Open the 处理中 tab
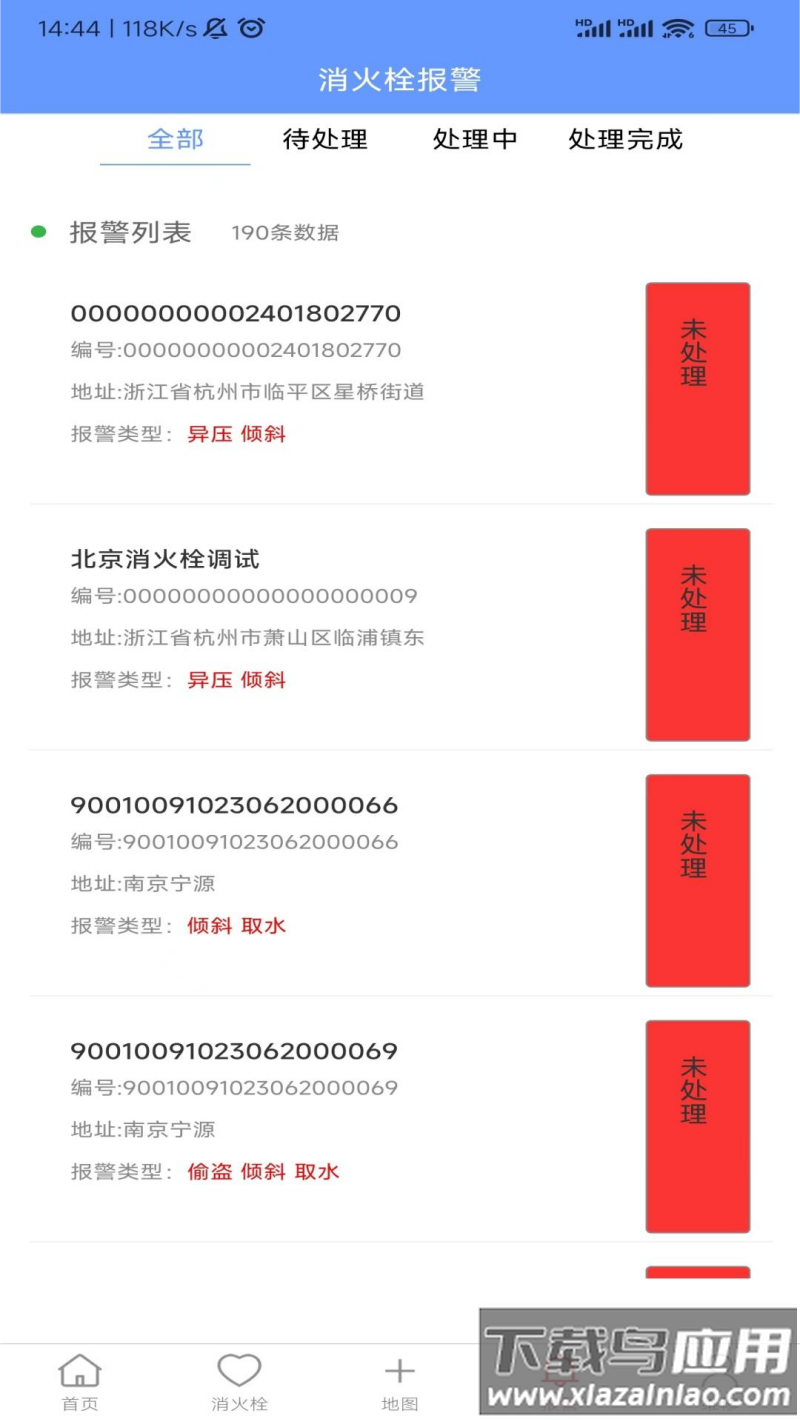This screenshot has width=800, height=1420. [475, 140]
